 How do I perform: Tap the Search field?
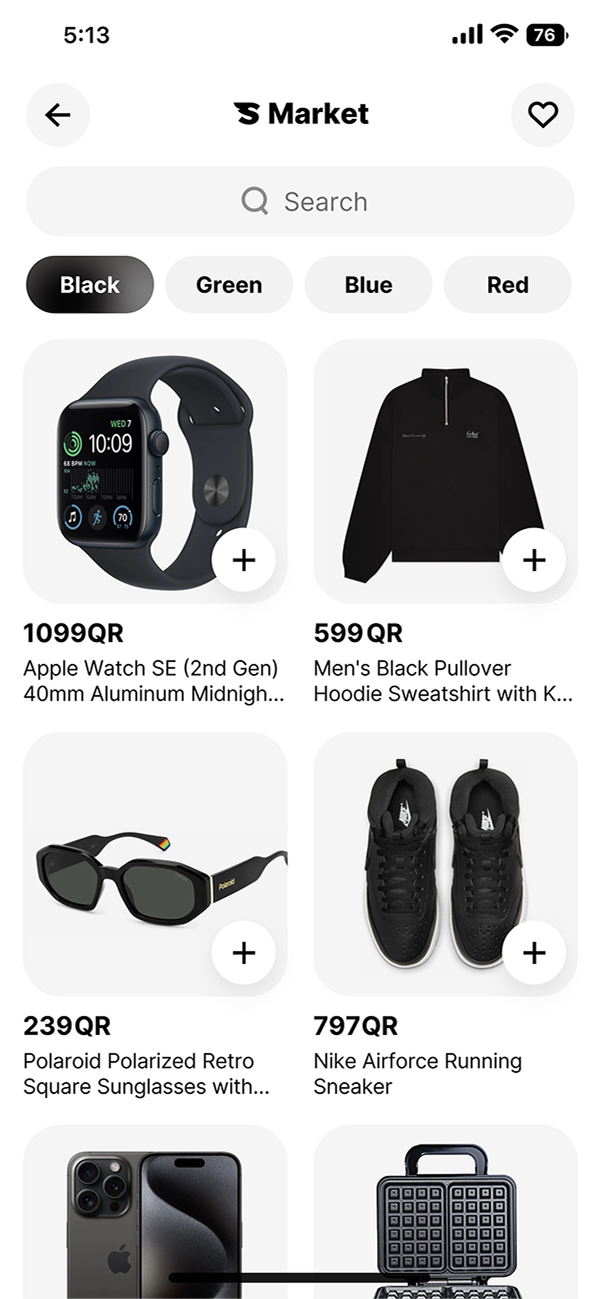pos(300,201)
